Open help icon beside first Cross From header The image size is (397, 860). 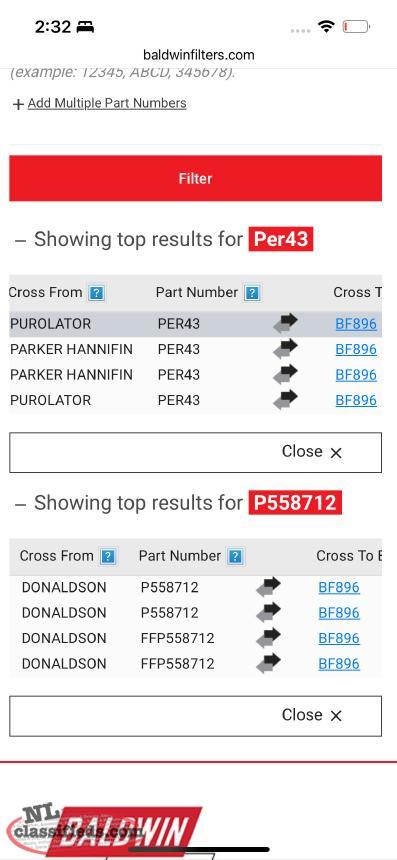coord(97,293)
